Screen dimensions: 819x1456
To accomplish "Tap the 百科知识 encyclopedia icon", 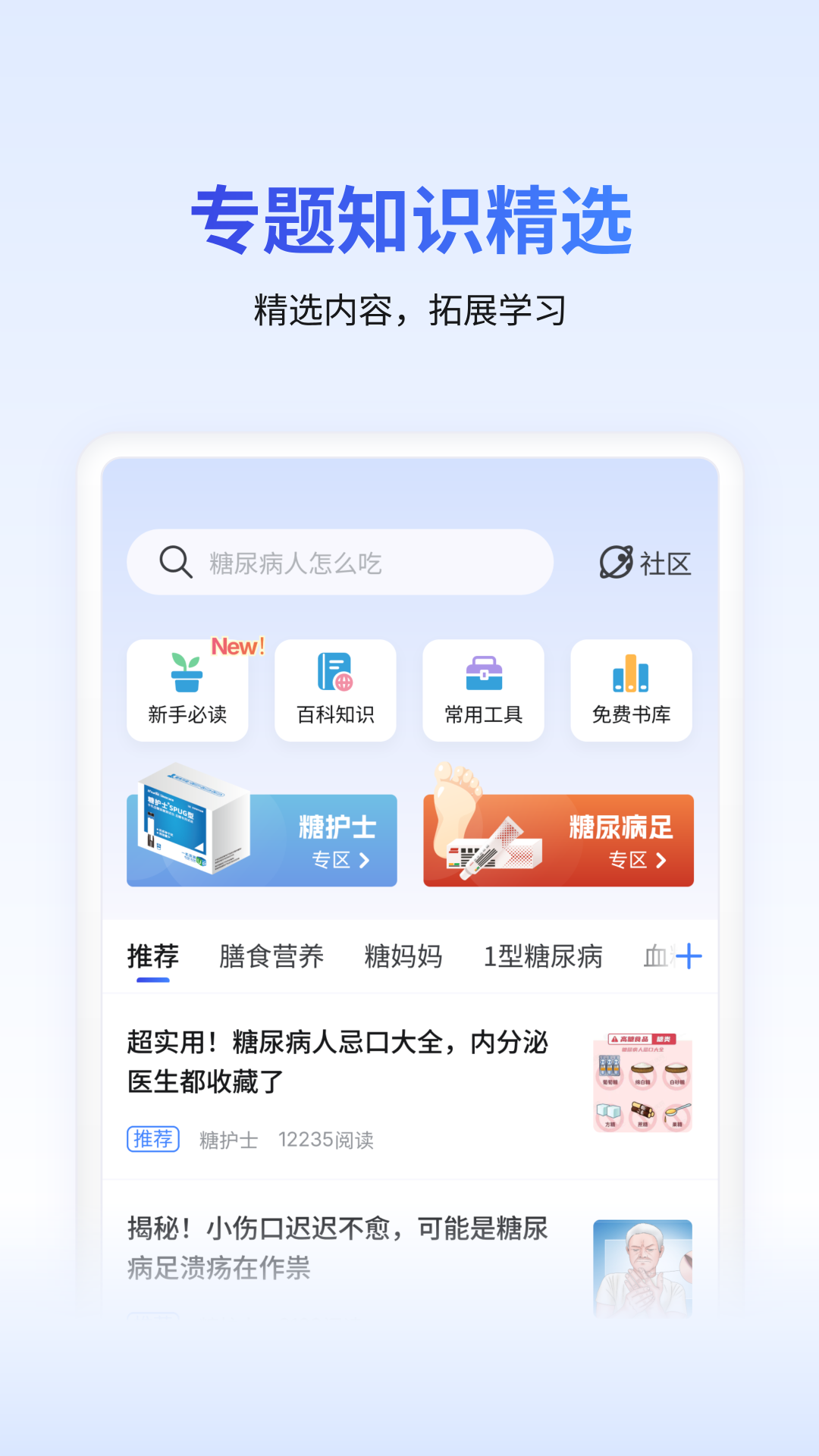I will pyautogui.click(x=336, y=686).
